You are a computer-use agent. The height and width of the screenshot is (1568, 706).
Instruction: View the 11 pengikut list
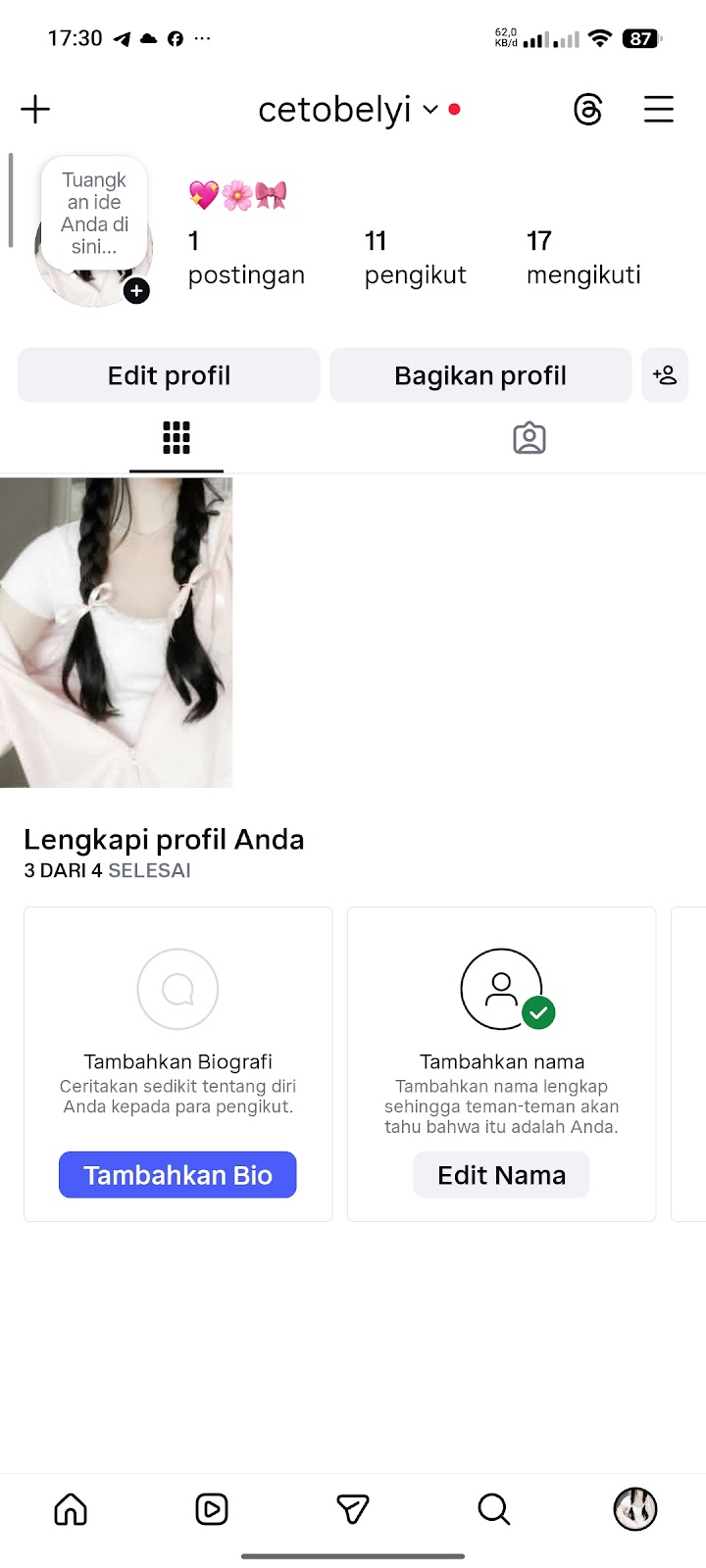pos(415,258)
